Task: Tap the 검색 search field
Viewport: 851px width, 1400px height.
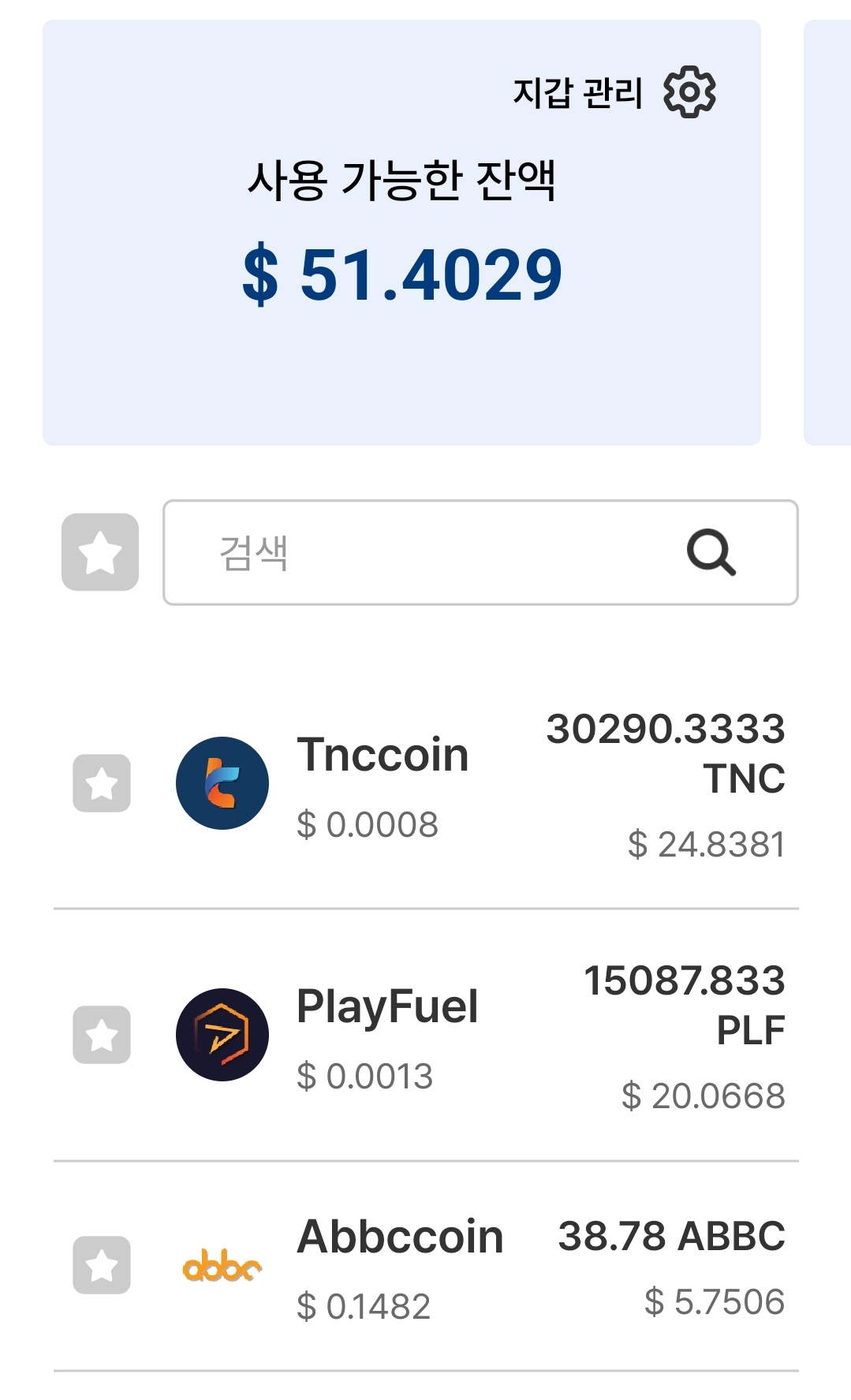Action: click(426, 552)
